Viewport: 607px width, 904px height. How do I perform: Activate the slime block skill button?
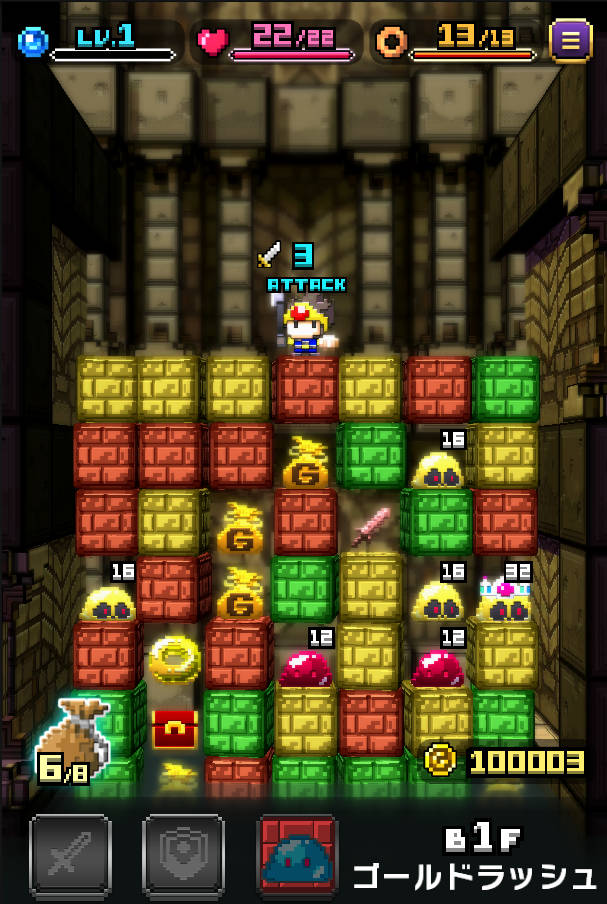[x=297, y=853]
